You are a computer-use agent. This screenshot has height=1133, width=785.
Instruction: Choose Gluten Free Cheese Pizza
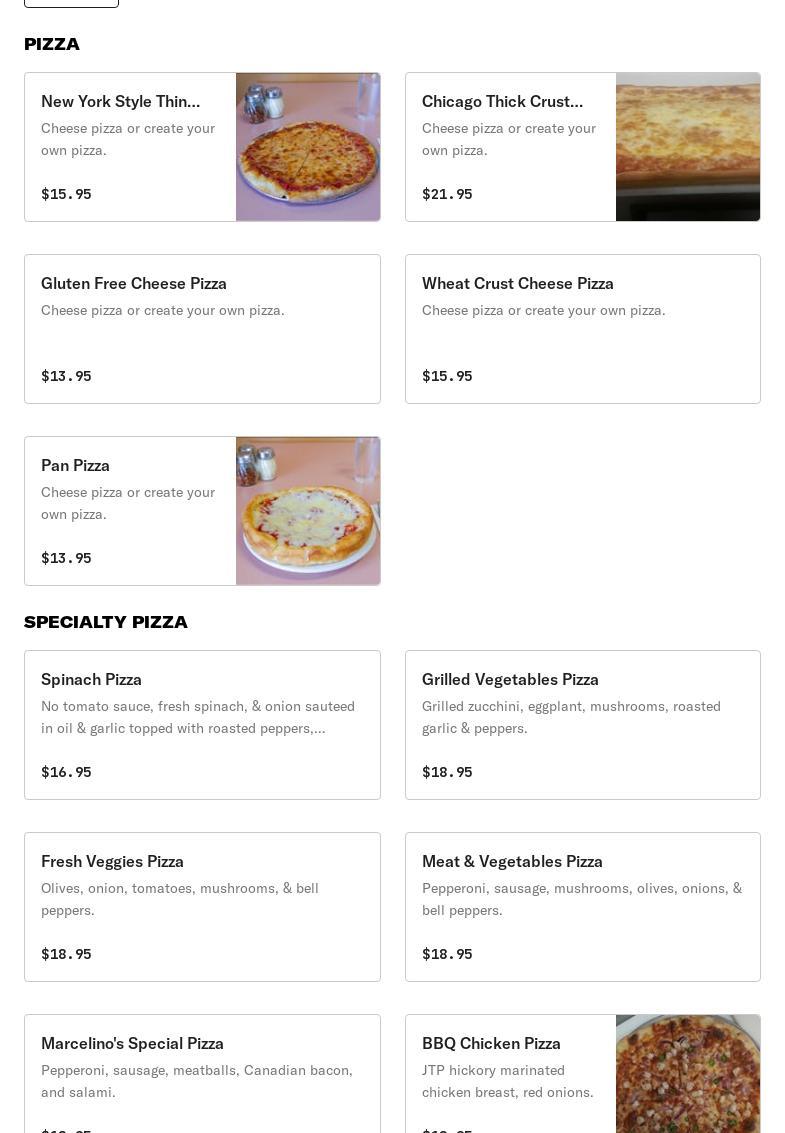tap(202, 329)
